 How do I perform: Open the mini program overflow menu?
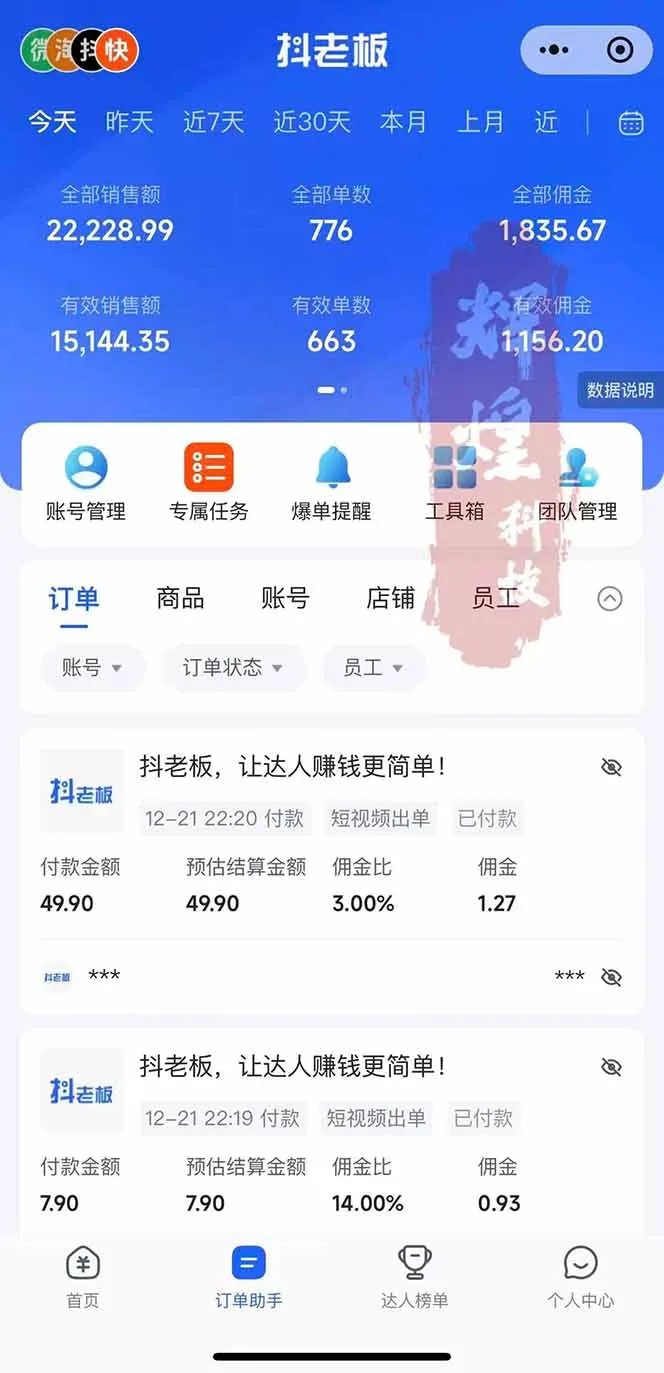click(553, 50)
